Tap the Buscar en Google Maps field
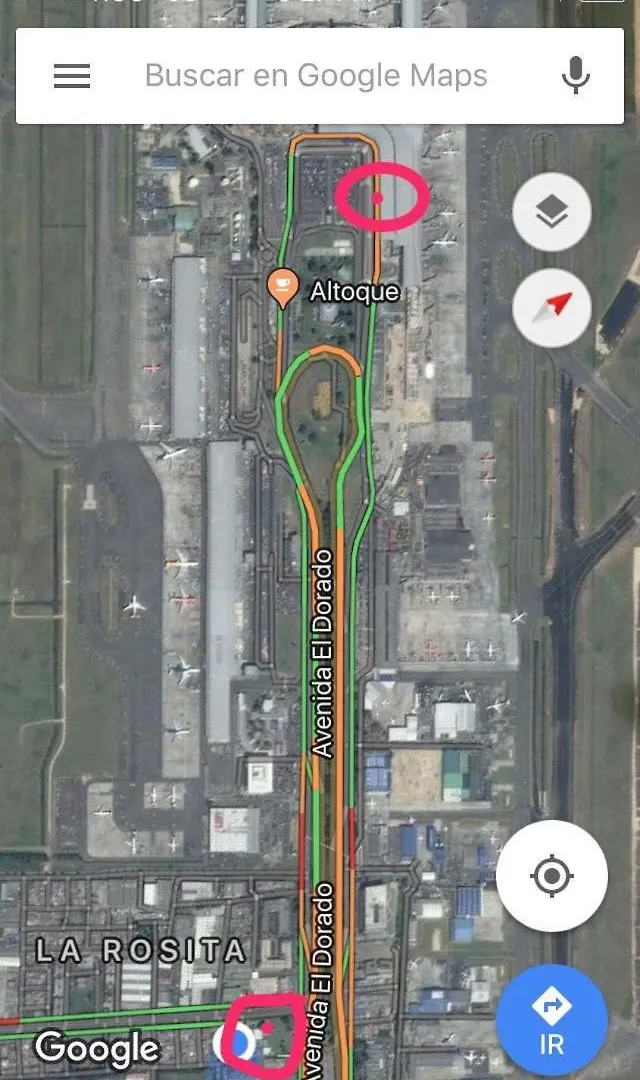Image resolution: width=640 pixels, height=1080 pixels. tap(316, 76)
